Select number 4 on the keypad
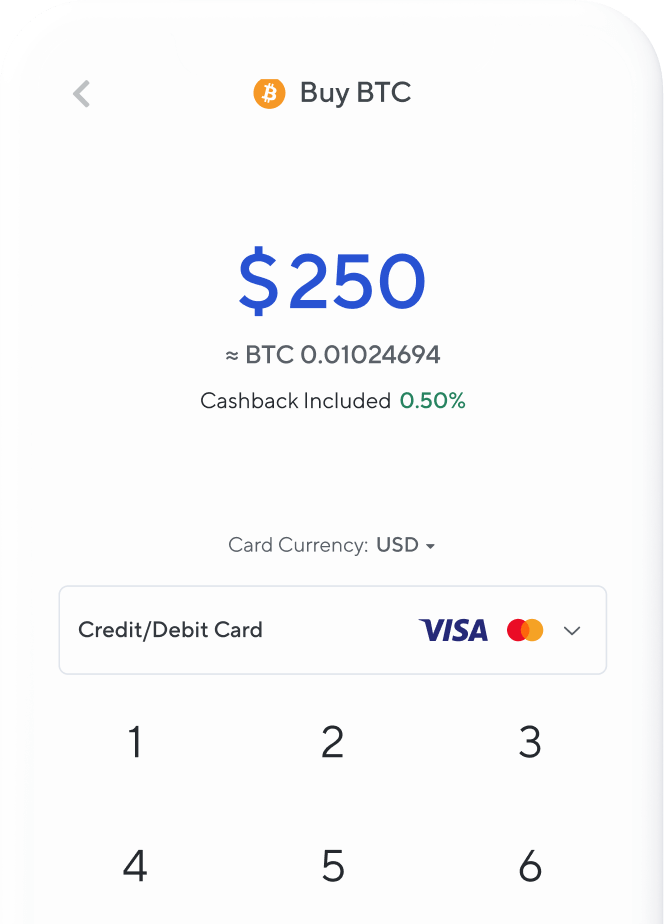The image size is (664, 924). tap(135, 866)
